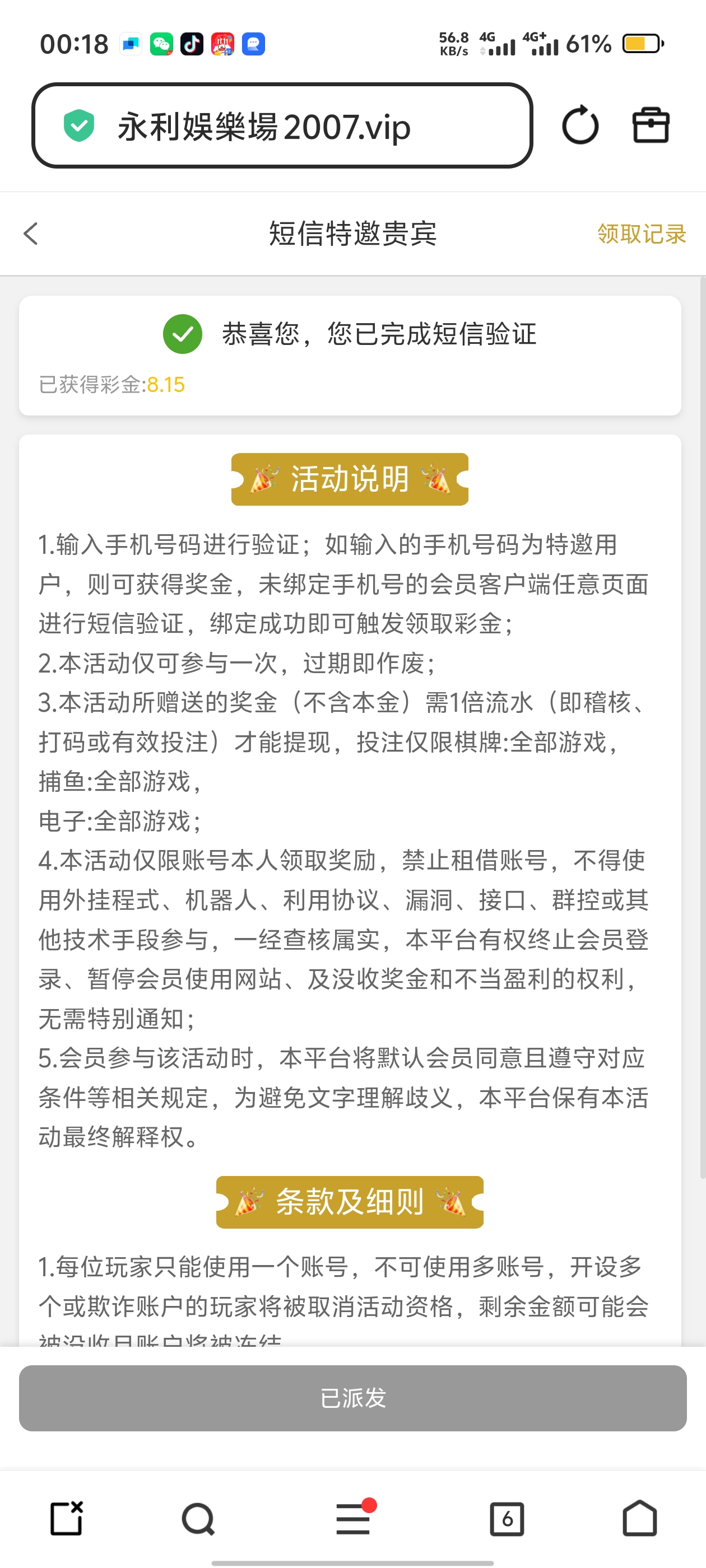Open 领取记录 claim records
This screenshot has height=1568, width=706.
coord(642,234)
